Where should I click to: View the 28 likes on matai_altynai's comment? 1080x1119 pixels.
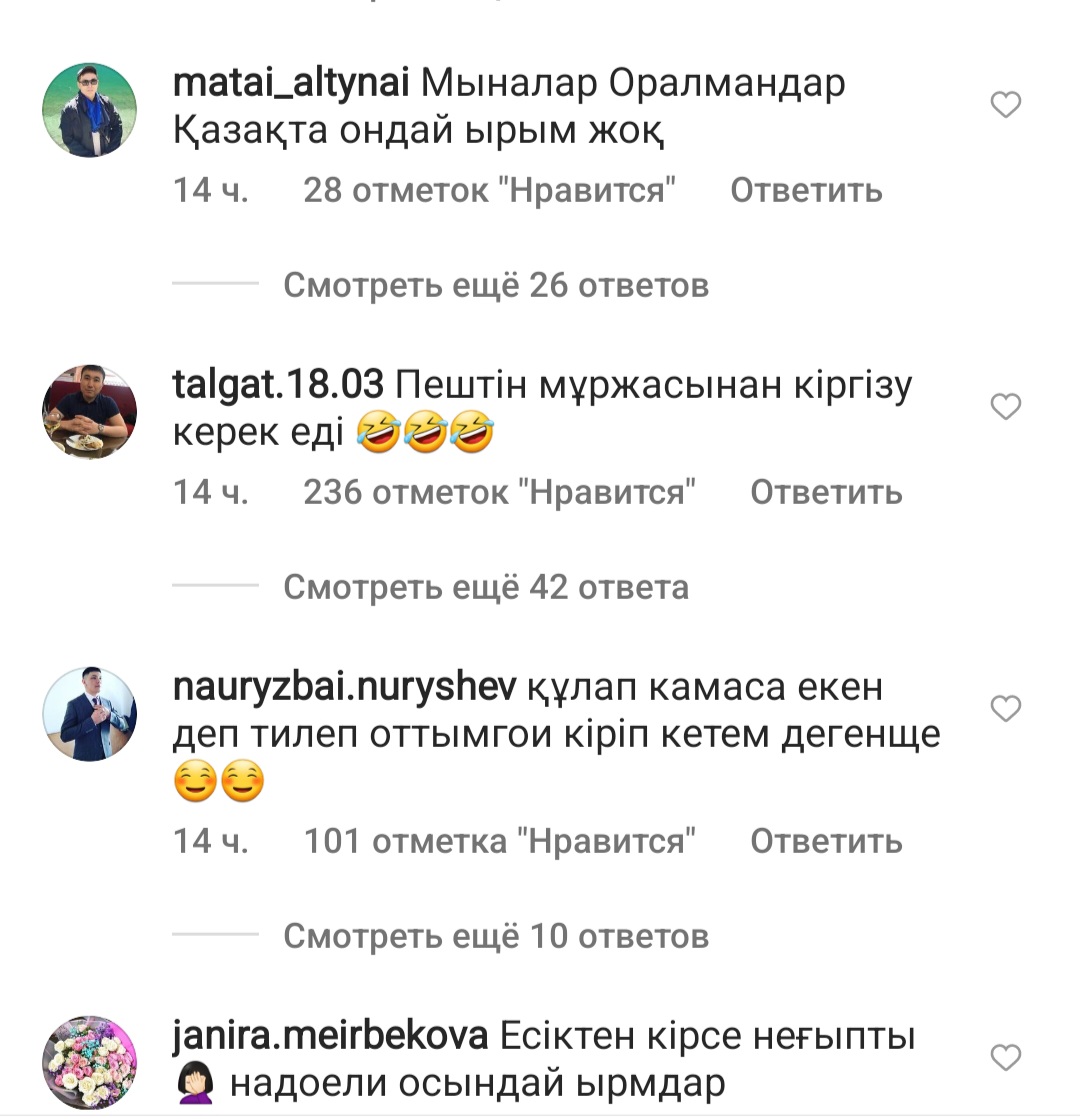pyautogui.click(x=489, y=190)
